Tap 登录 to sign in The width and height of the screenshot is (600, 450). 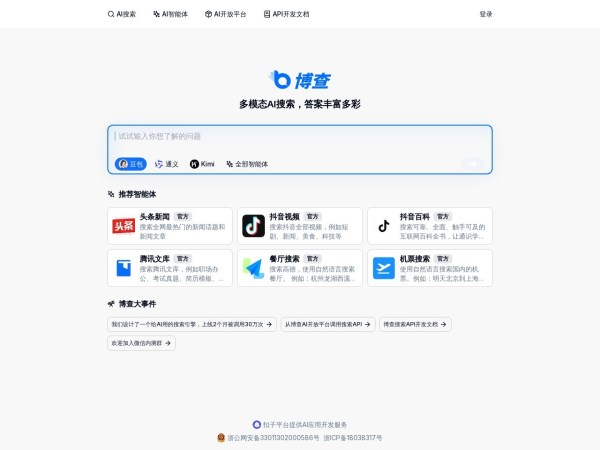[485, 14]
